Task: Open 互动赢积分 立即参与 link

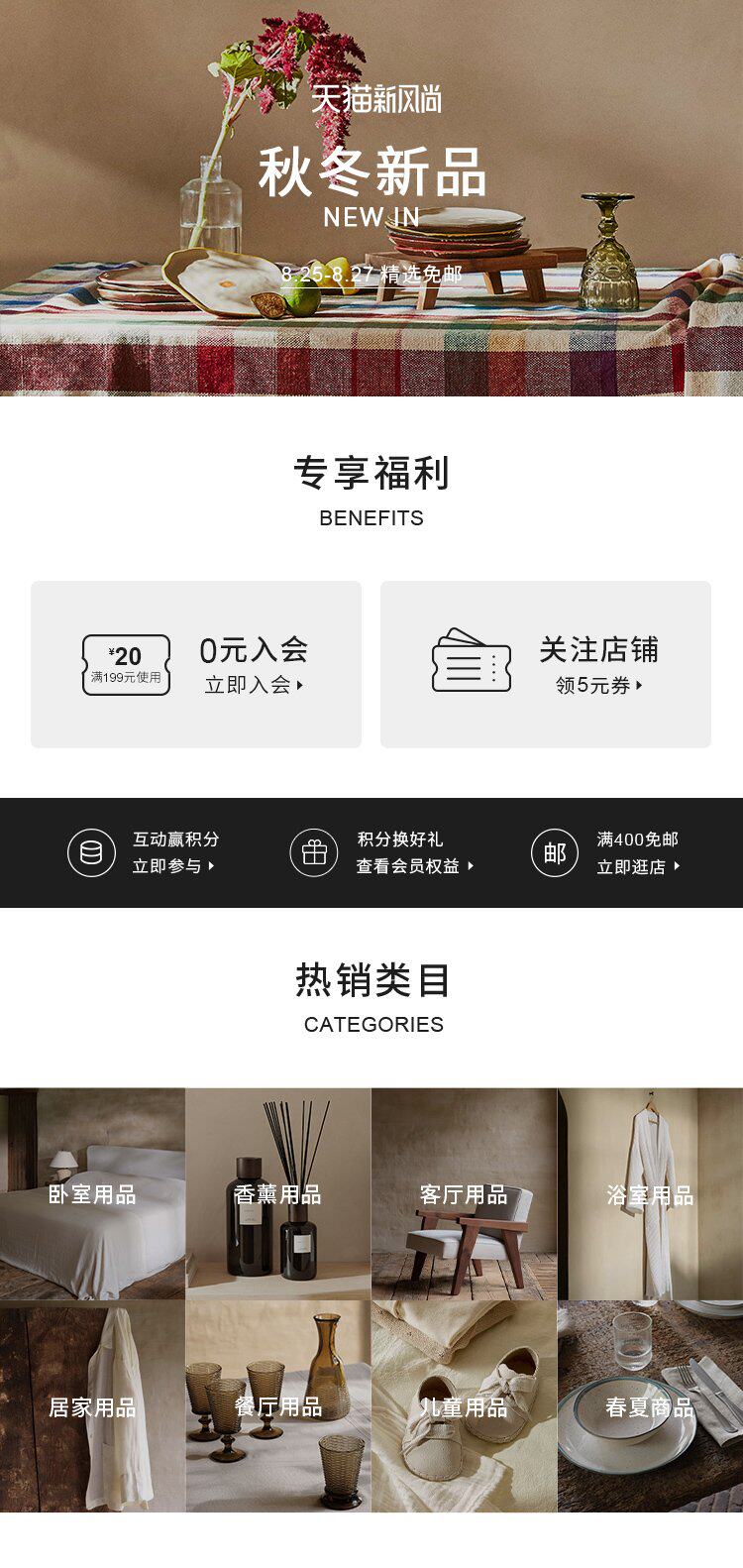Action: [146, 852]
